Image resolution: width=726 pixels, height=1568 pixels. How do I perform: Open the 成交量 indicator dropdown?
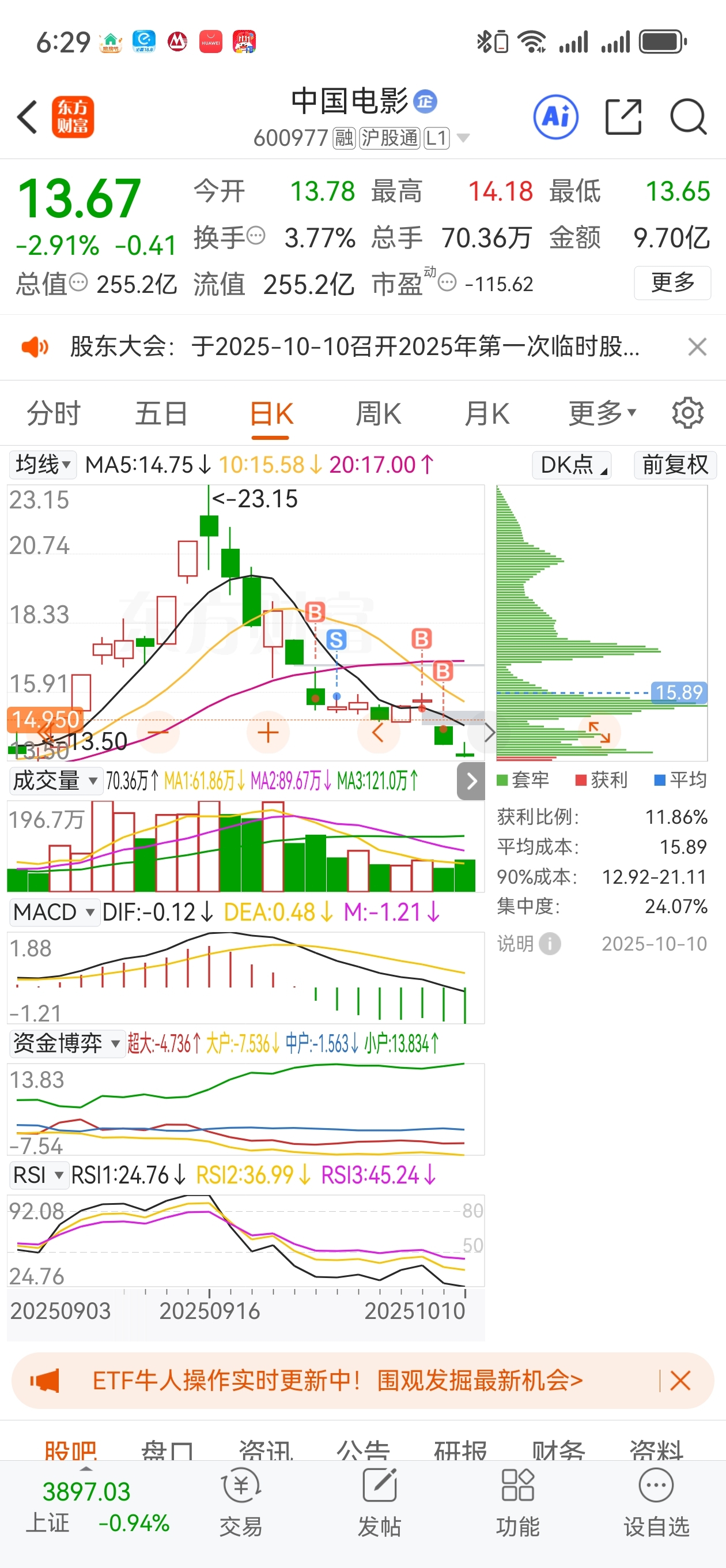click(55, 781)
